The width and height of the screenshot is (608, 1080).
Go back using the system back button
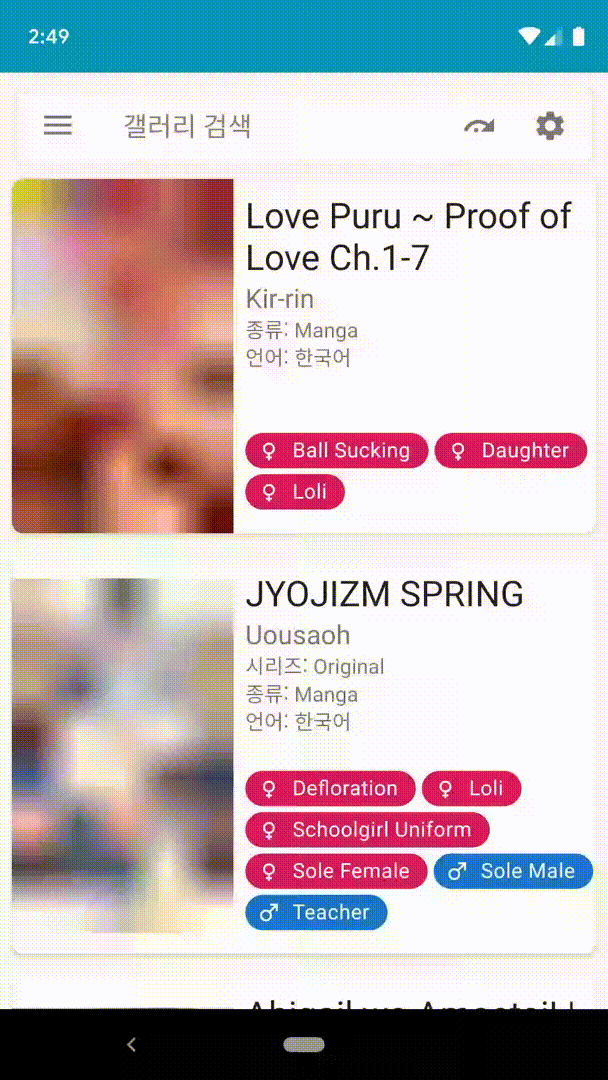(x=131, y=1044)
